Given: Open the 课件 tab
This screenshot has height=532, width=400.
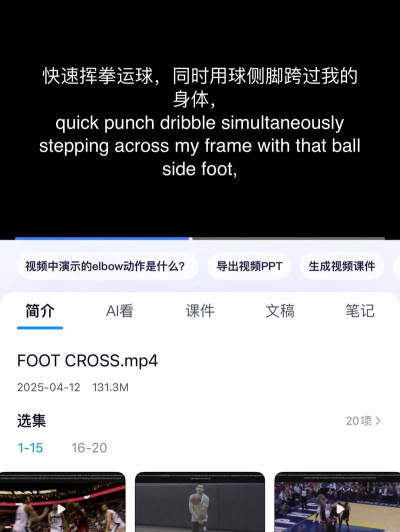Looking at the screenshot, I should 200,311.
